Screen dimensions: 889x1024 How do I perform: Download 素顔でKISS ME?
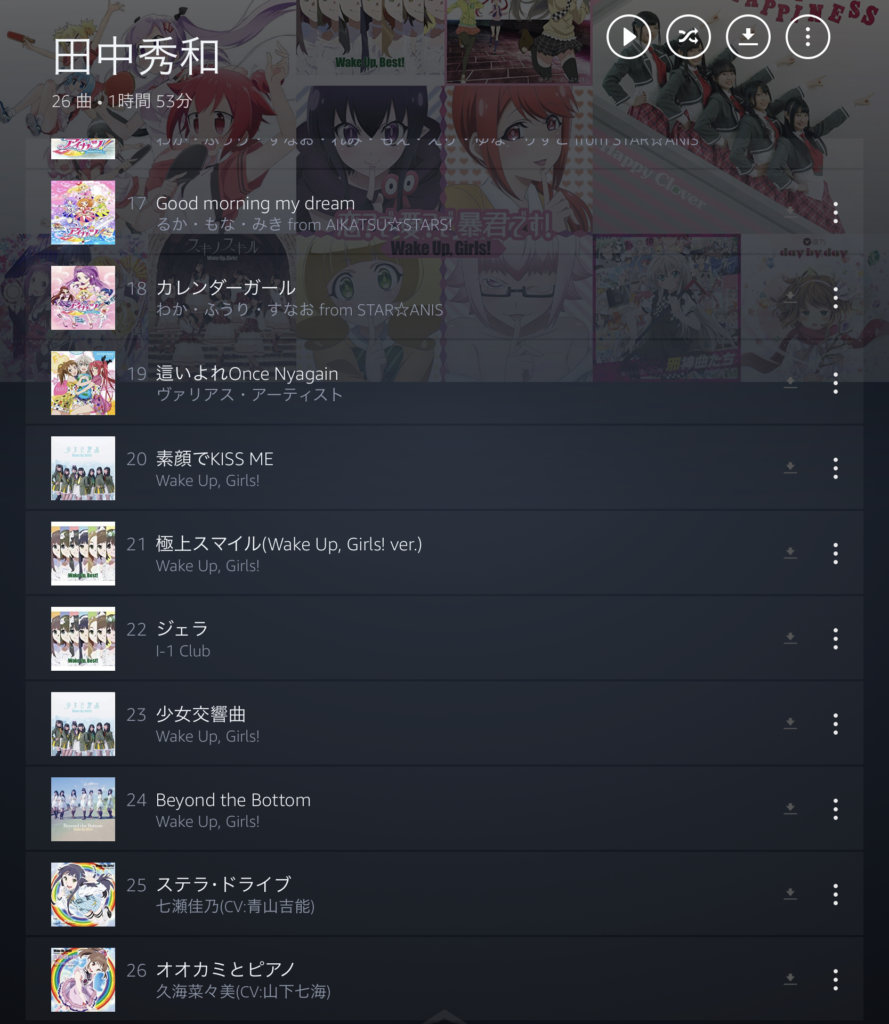[790, 468]
